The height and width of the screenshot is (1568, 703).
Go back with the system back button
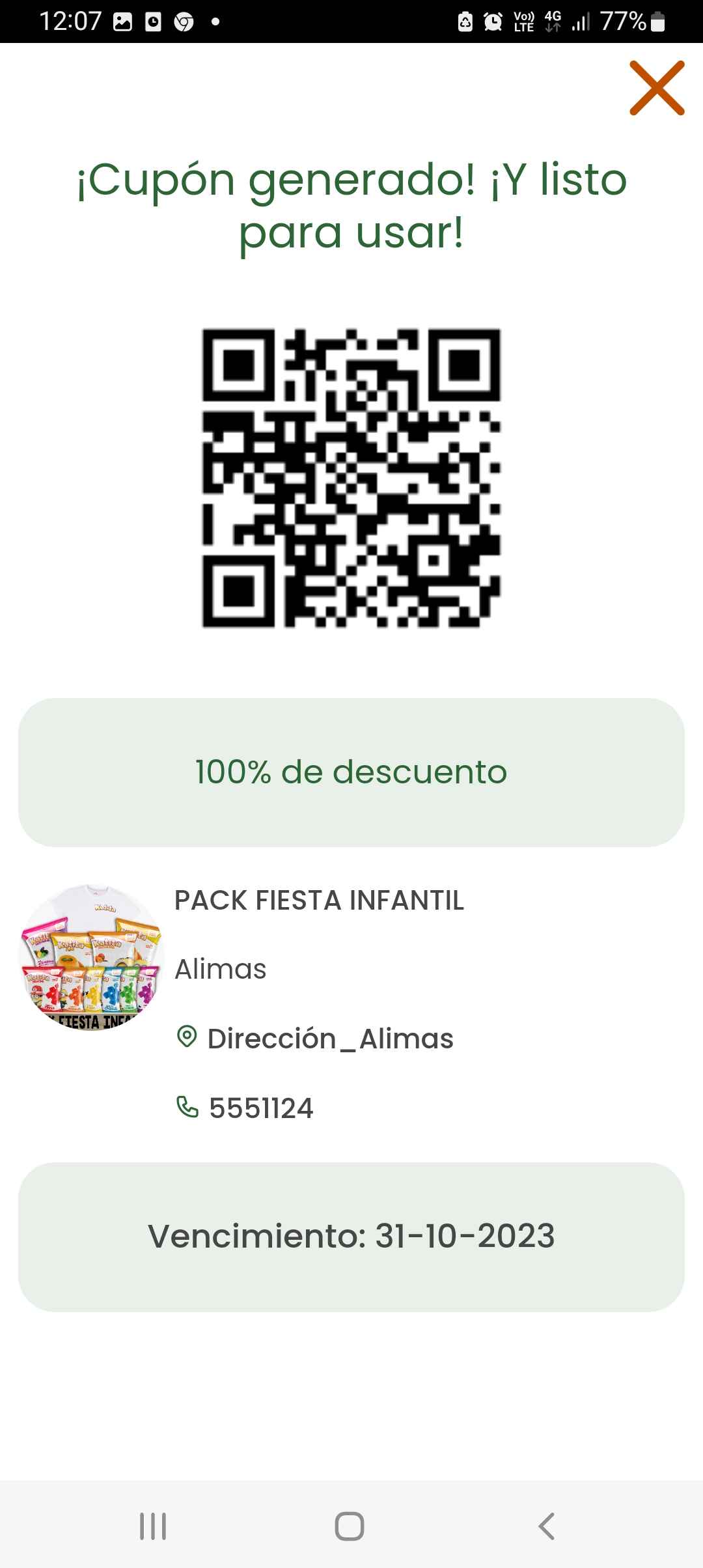coord(547,1526)
